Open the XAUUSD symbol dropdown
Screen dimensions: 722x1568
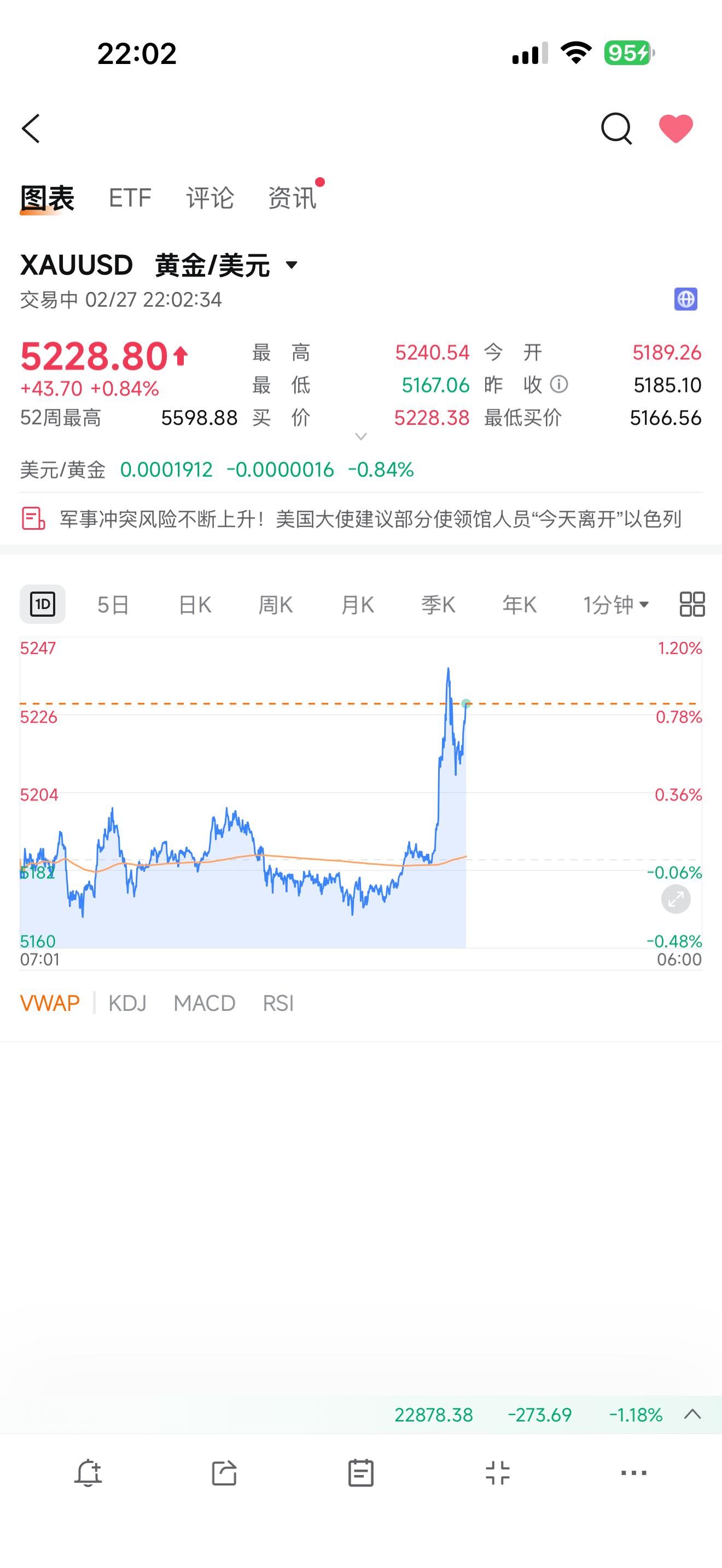point(292,265)
